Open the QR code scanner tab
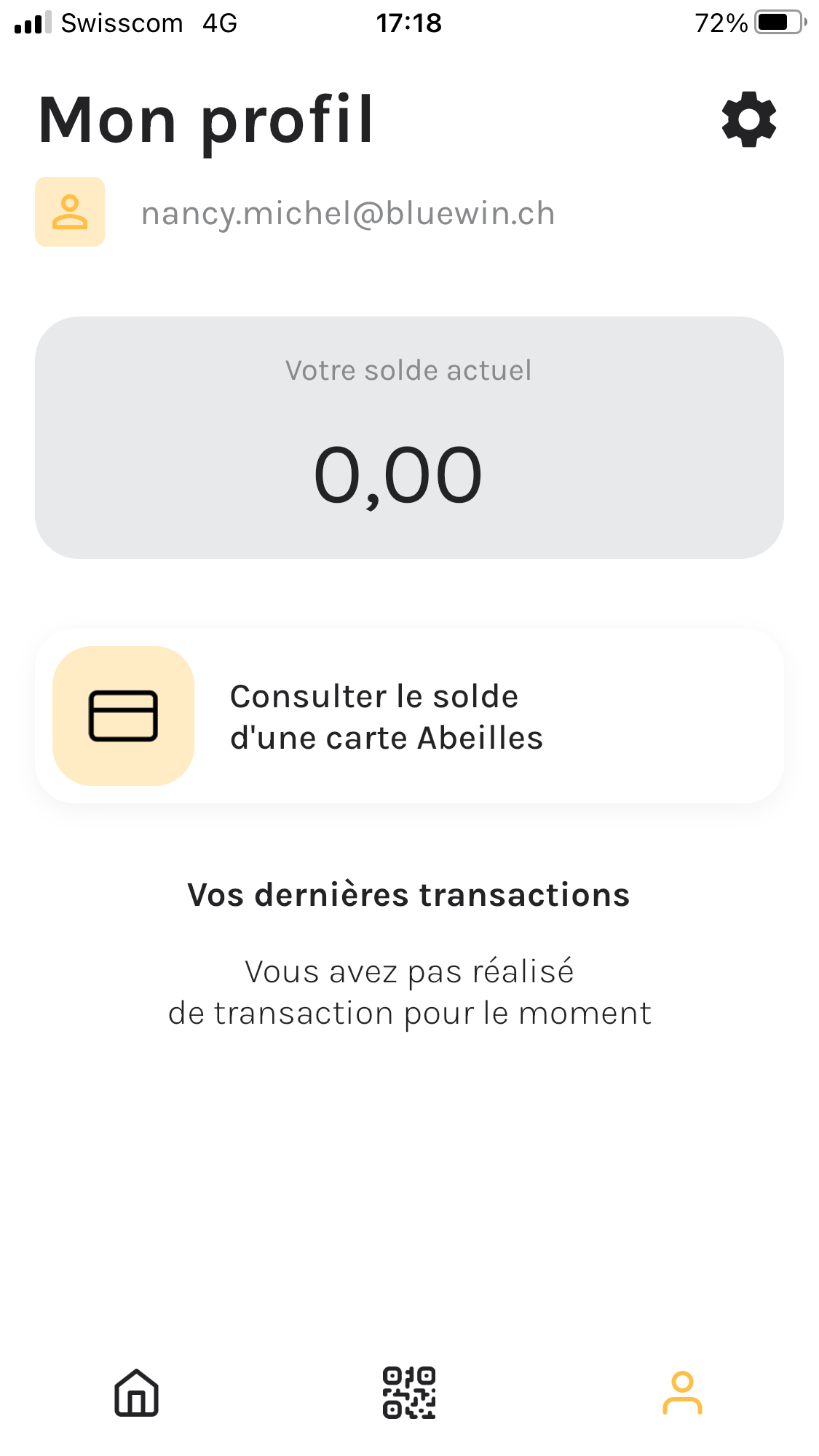Image resolution: width=819 pixels, height=1456 pixels. 409,1393
